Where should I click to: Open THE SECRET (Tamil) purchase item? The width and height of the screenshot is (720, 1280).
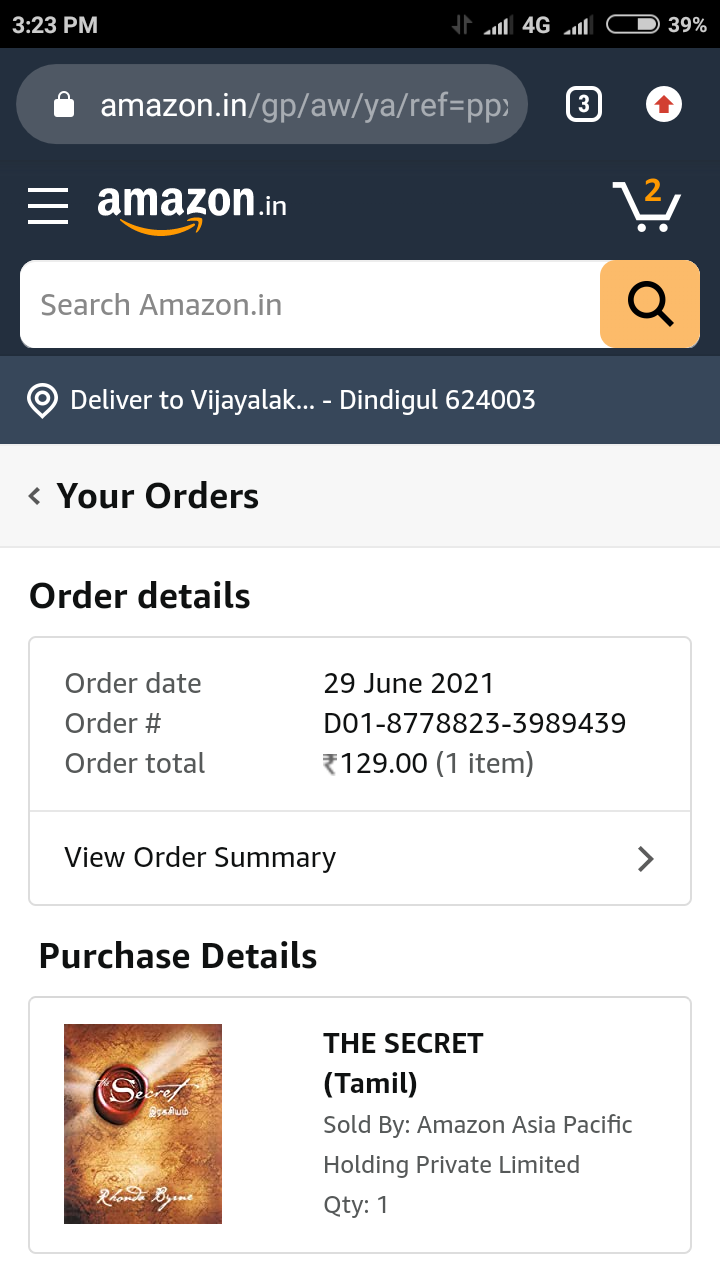tap(403, 1062)
